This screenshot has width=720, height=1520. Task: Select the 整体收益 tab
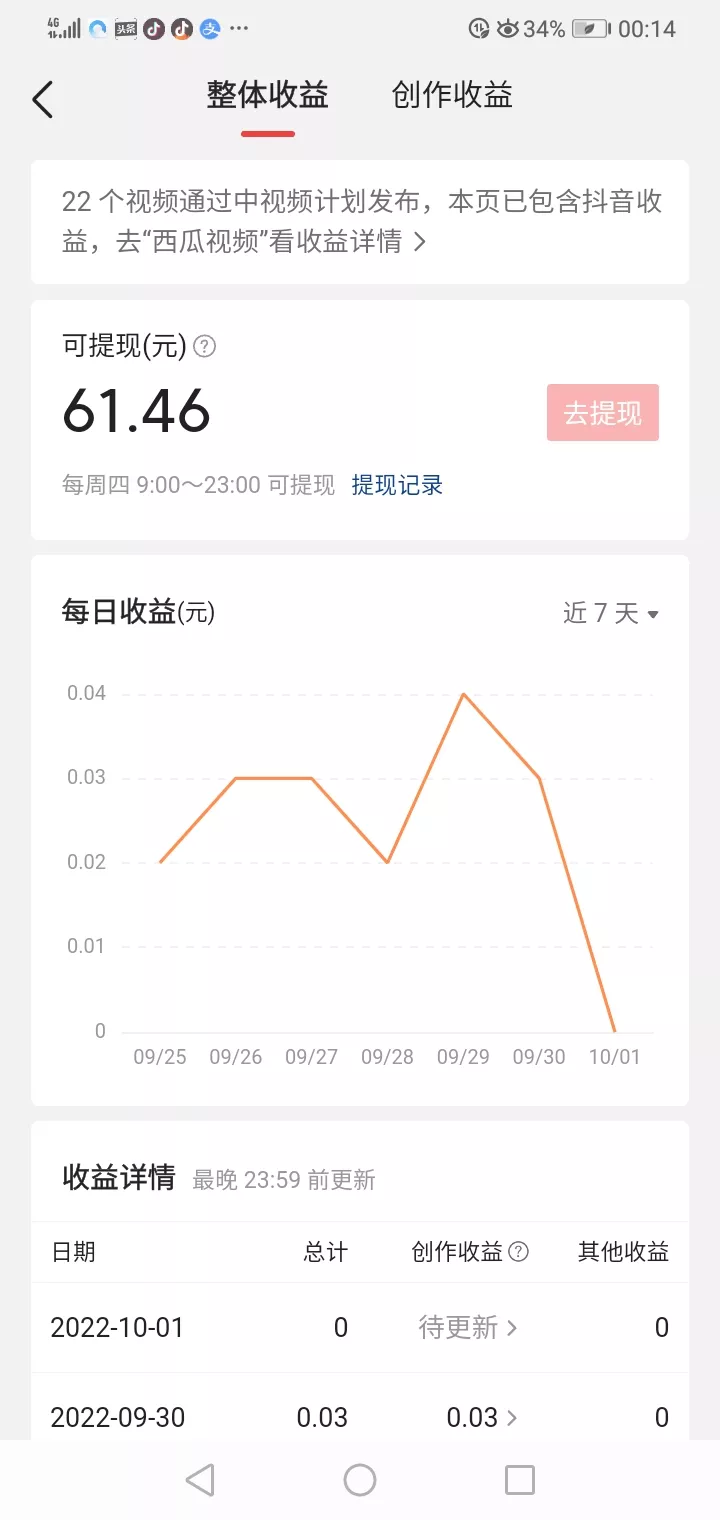pos(267,96)
